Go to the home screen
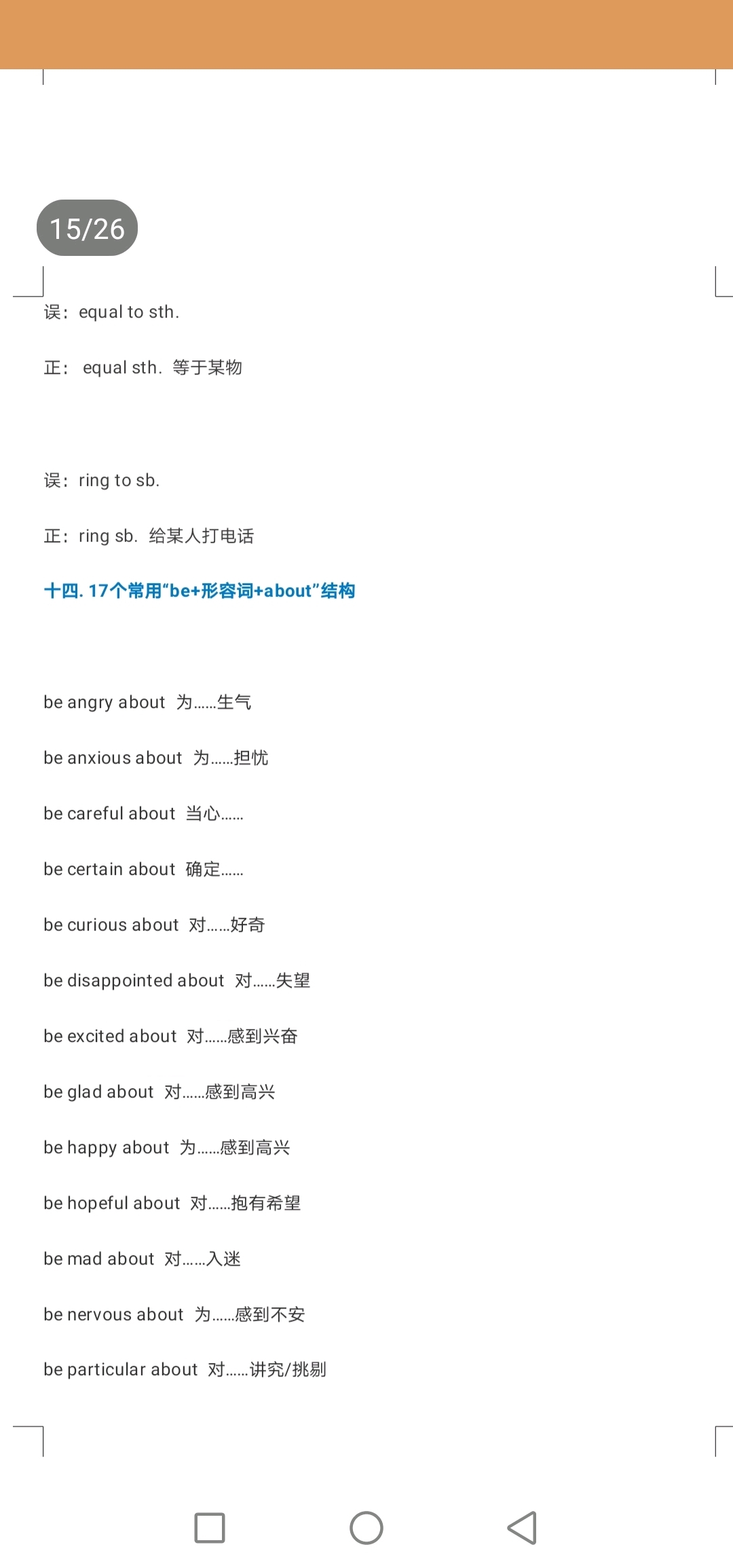The height and width of the screenshot is (1568, 733). (366, 1528)
